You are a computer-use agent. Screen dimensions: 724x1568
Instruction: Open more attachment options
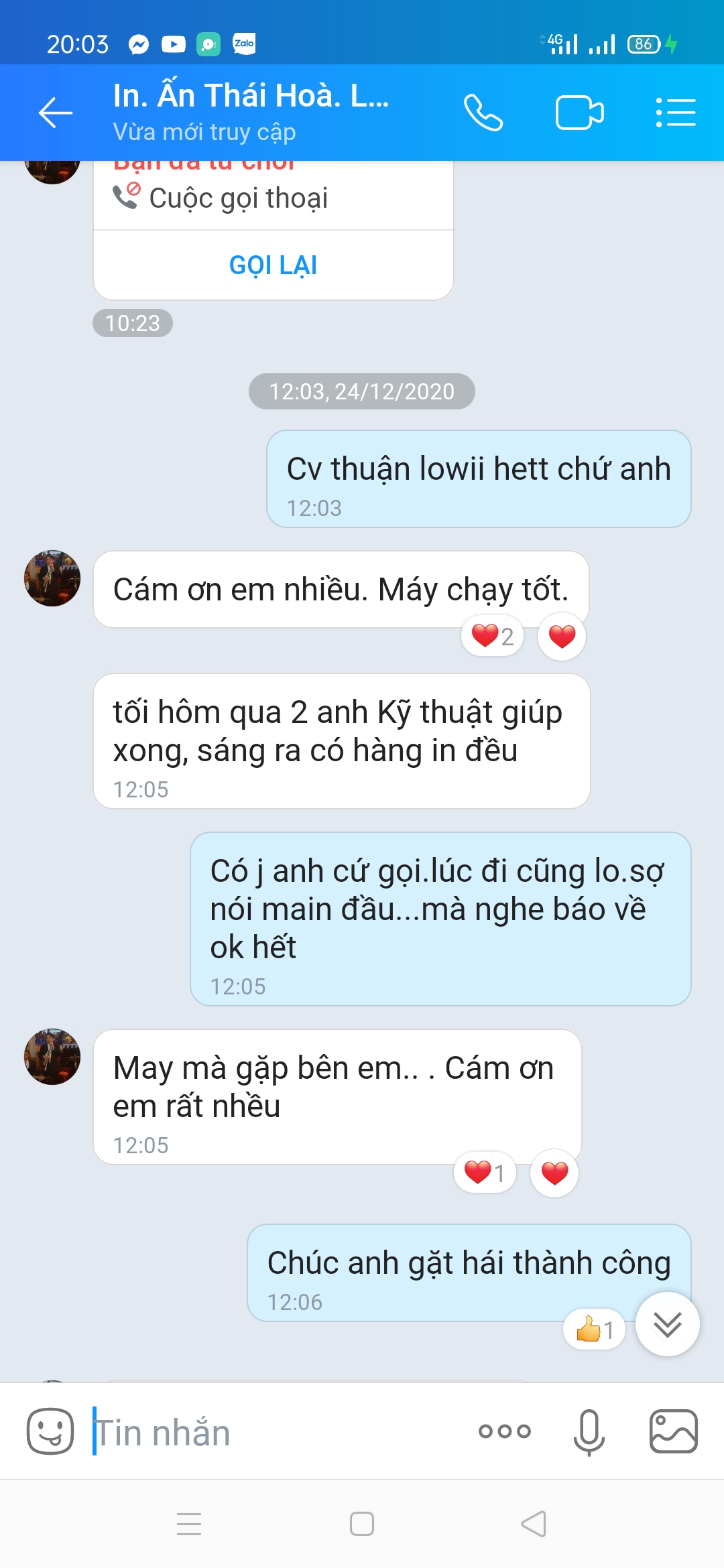[x=504, y=1431]
